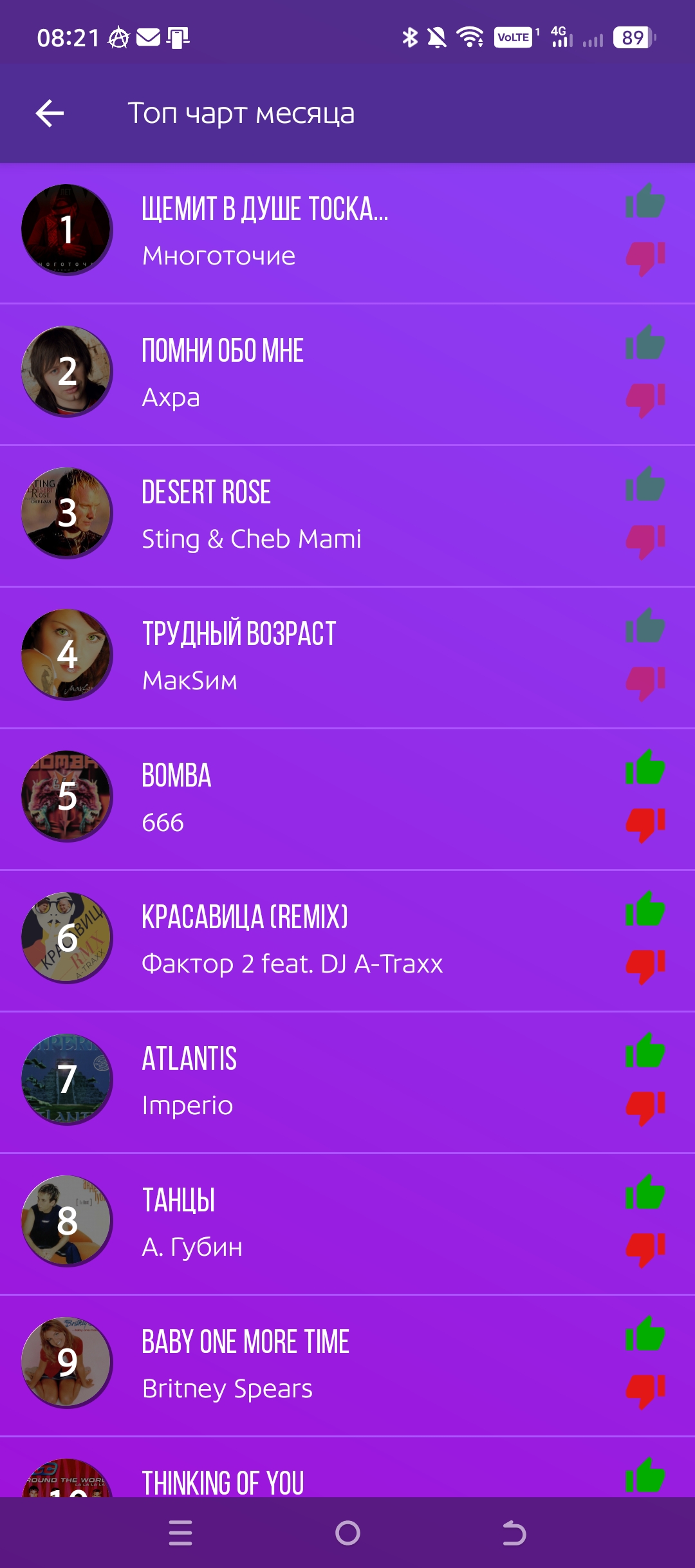695x1568 pixels.
Task: Thumbs up Bomba by 666
Action: [645, 768]
